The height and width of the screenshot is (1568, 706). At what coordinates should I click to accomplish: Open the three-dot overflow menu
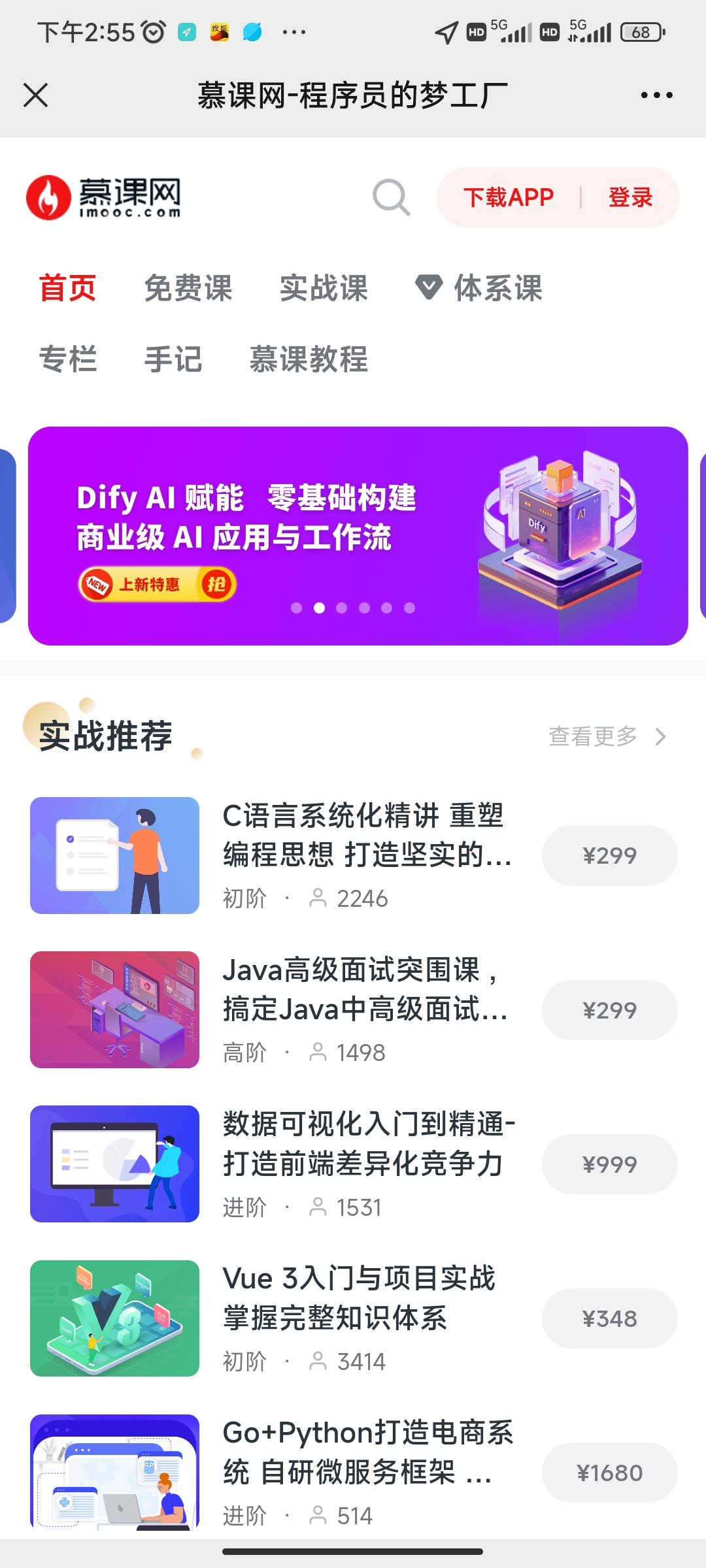[x=656, y=95]
